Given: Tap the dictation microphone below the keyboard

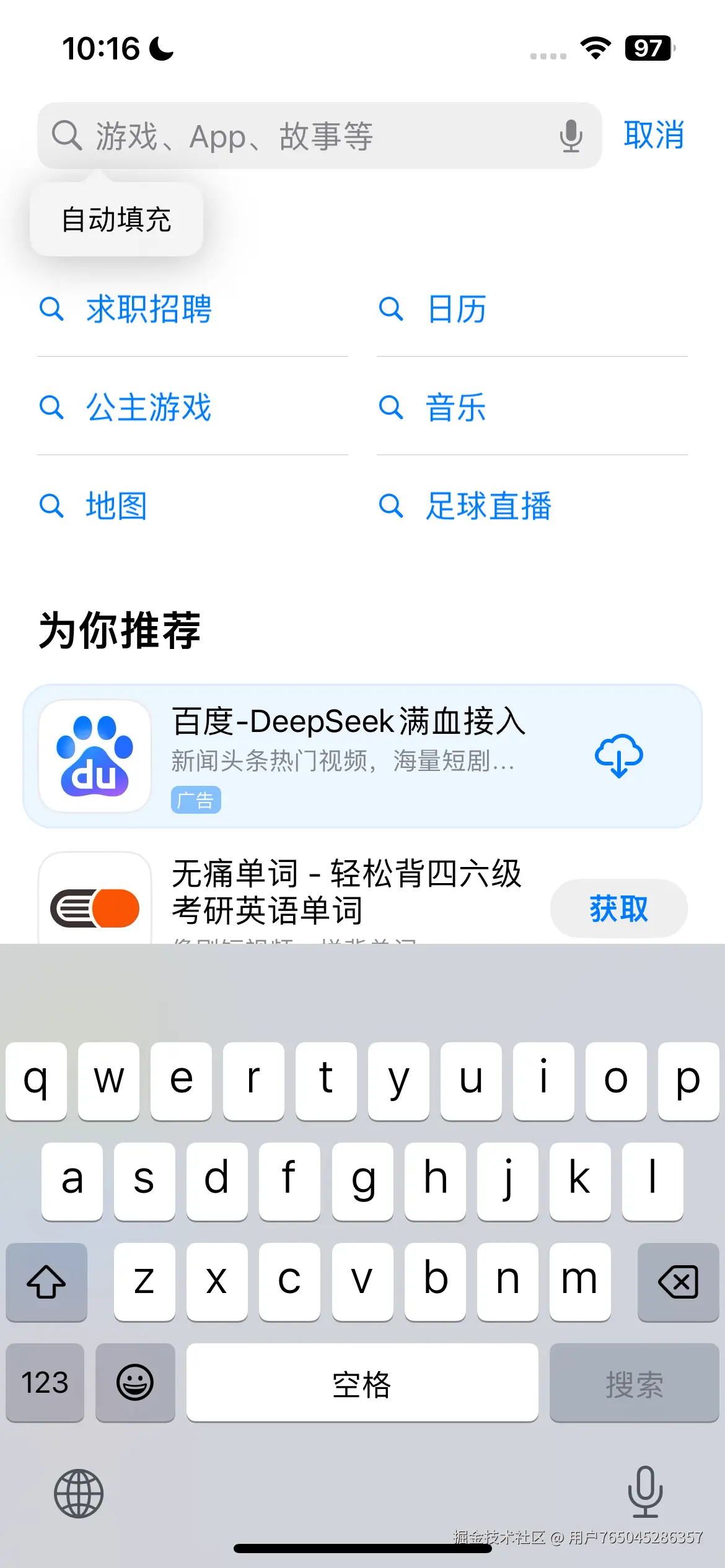Looking at the screenshot, I should pos(644,1493).
